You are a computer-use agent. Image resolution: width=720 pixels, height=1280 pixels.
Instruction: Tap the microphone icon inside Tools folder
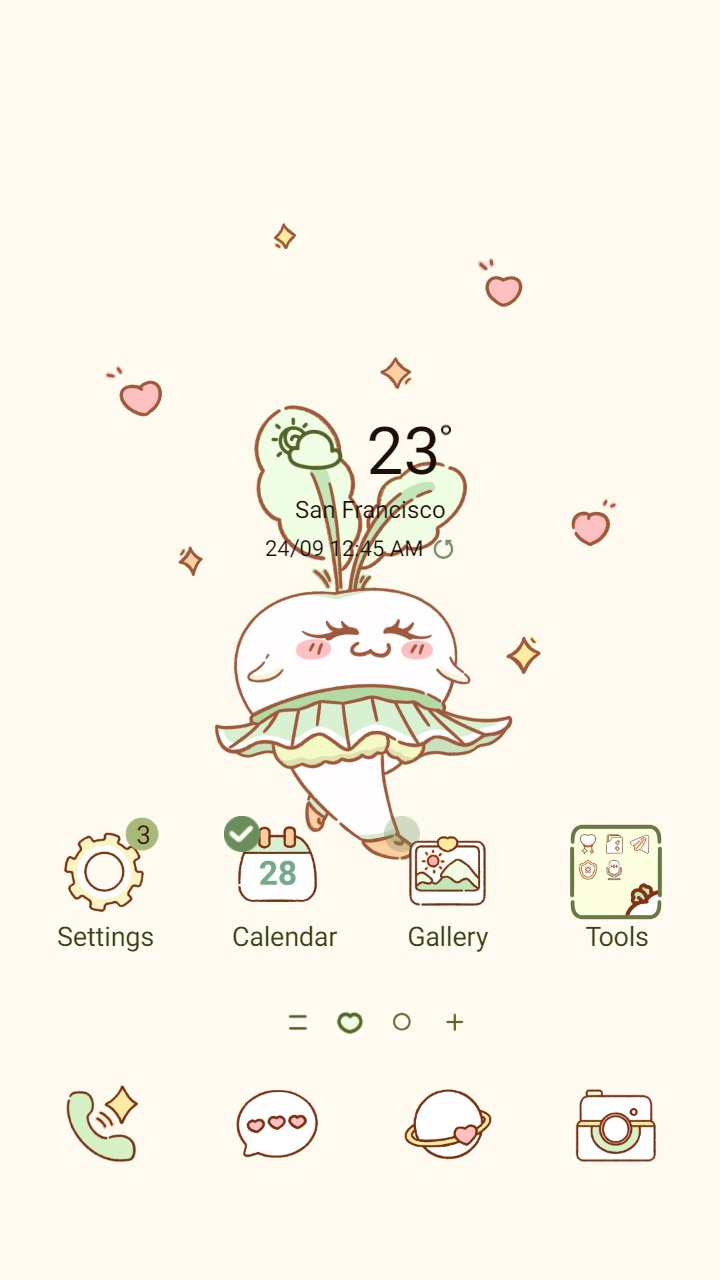[x=613, y=869]
